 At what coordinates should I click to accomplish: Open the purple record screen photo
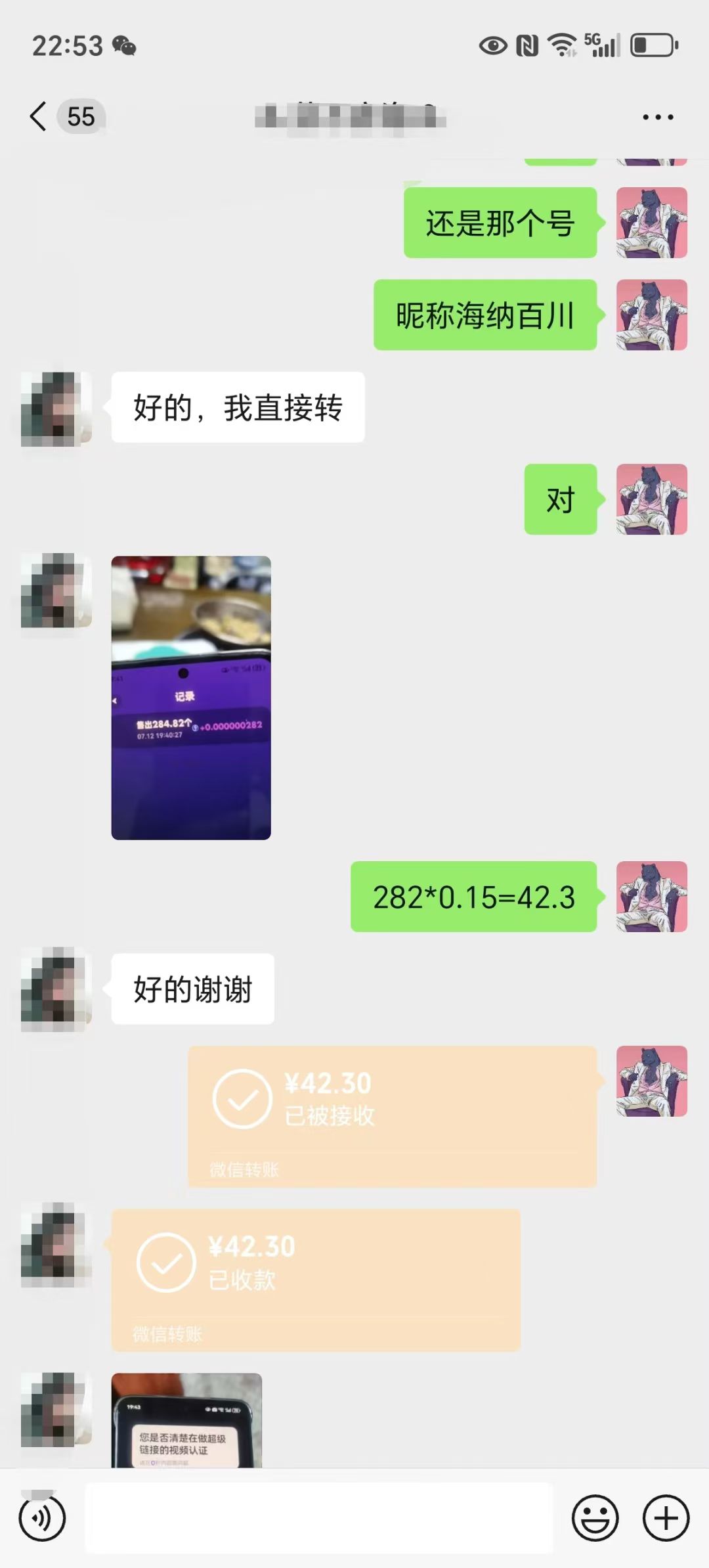(191, 698)
